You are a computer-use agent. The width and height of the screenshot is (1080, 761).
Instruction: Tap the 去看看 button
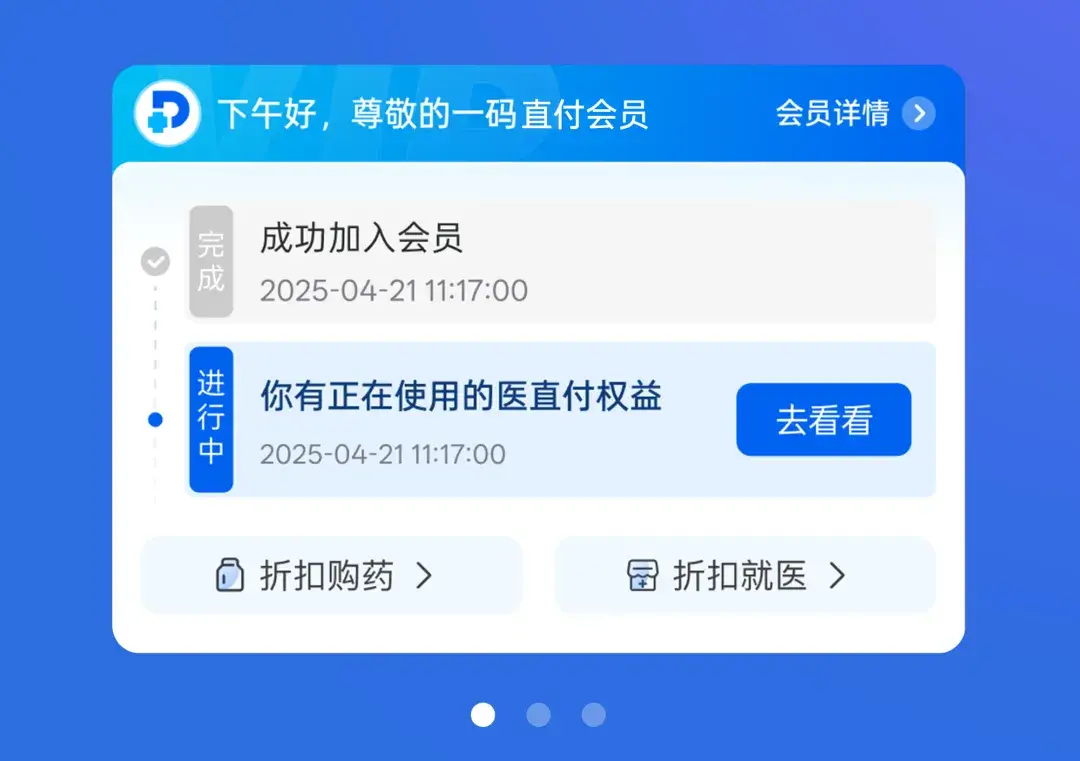(x=823, y=420)
